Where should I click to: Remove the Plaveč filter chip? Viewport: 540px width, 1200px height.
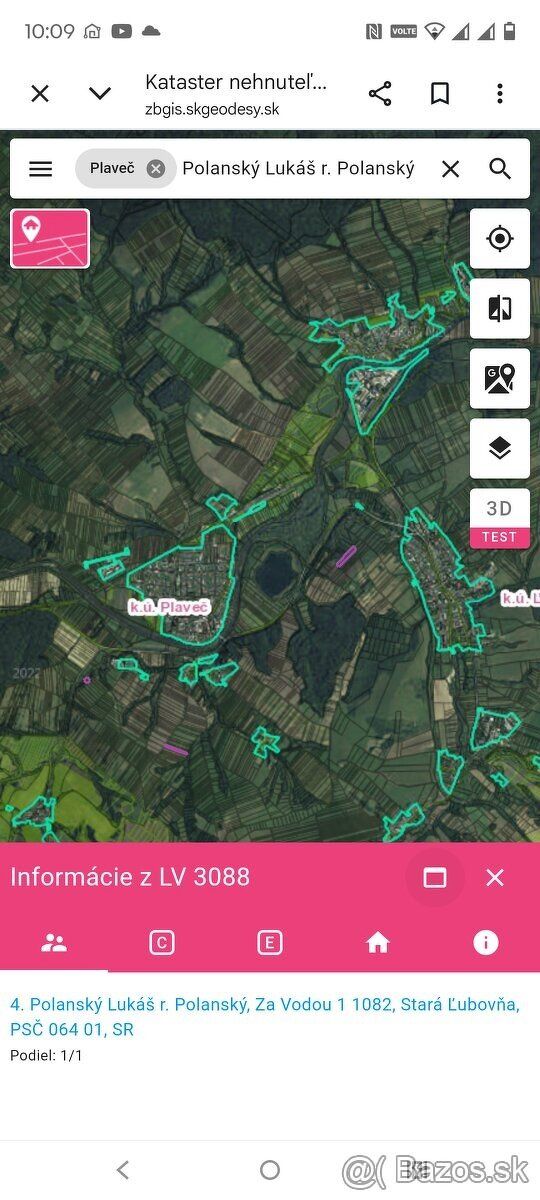pos(155,169)
